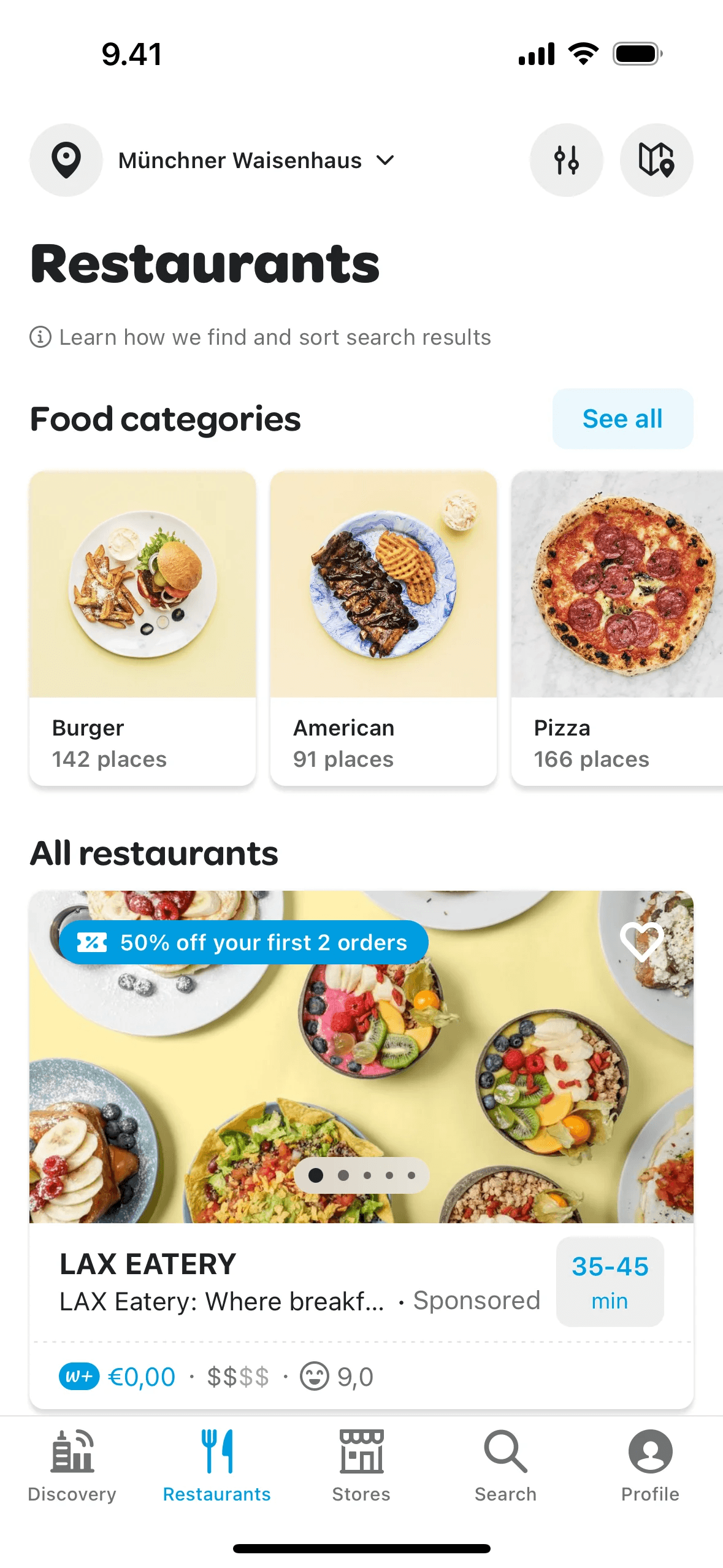This screenshot has width=723, height=1568.
Task: See all food categories
Action: (622, 419)
